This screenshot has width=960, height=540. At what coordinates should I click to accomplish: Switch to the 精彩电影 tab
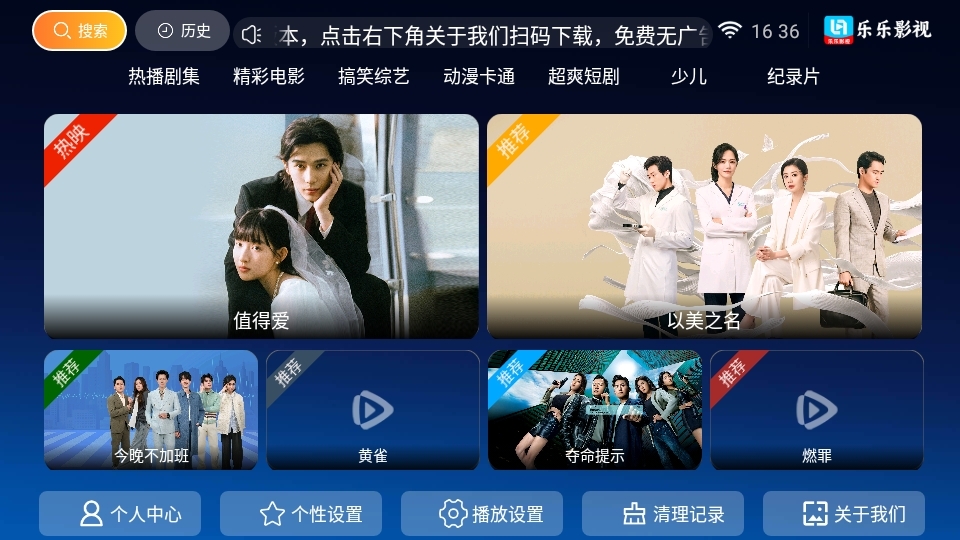[x=269, y=76]
